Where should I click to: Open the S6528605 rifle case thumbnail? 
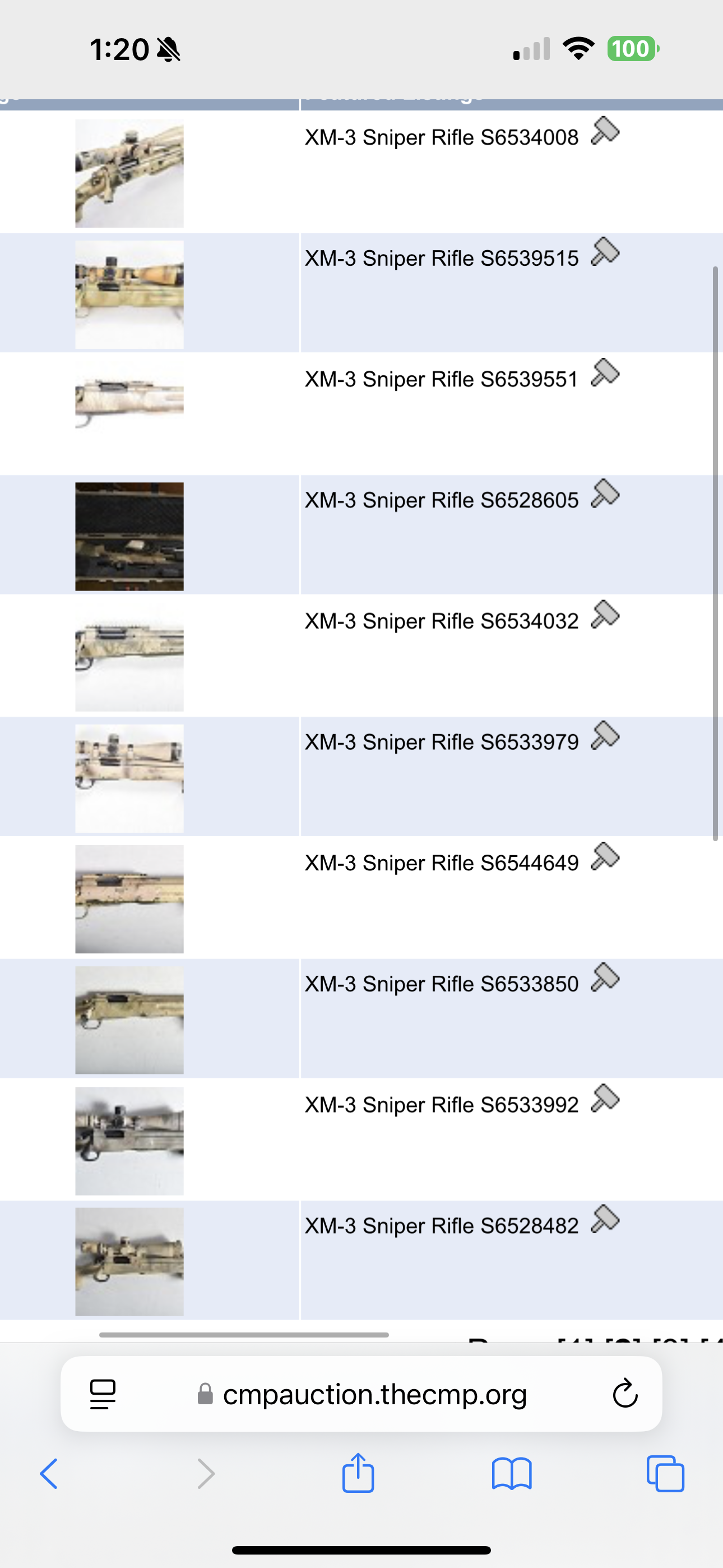[129, 536]
